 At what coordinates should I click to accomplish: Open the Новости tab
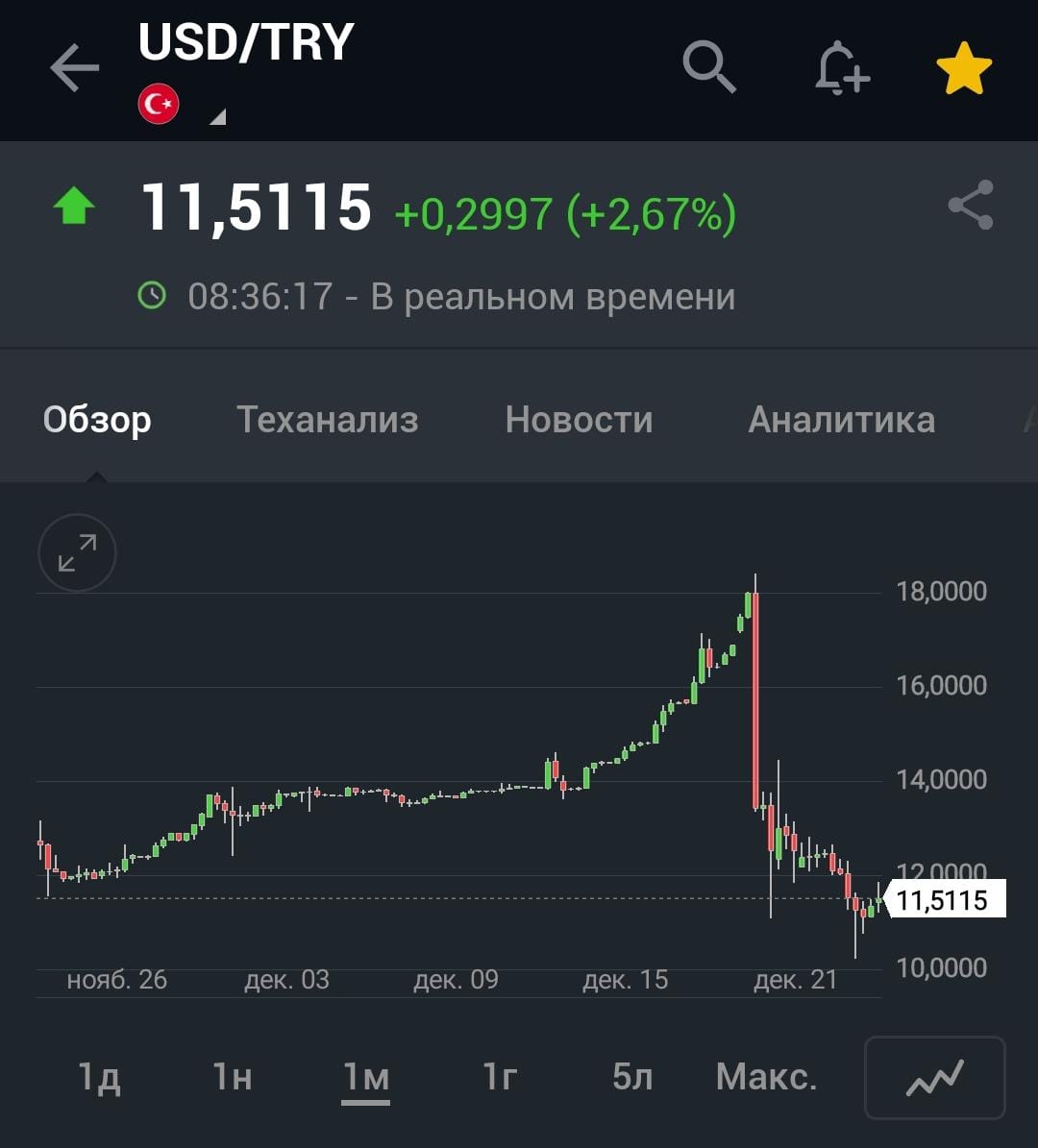(579, 420)
